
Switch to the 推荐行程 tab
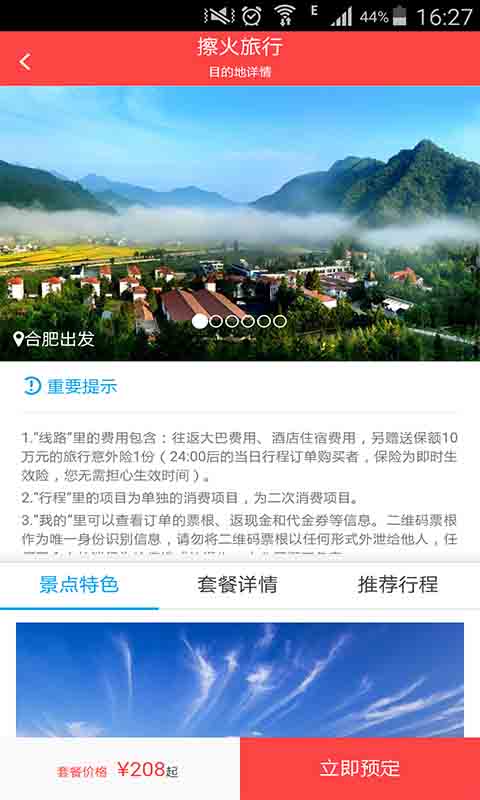398,585
